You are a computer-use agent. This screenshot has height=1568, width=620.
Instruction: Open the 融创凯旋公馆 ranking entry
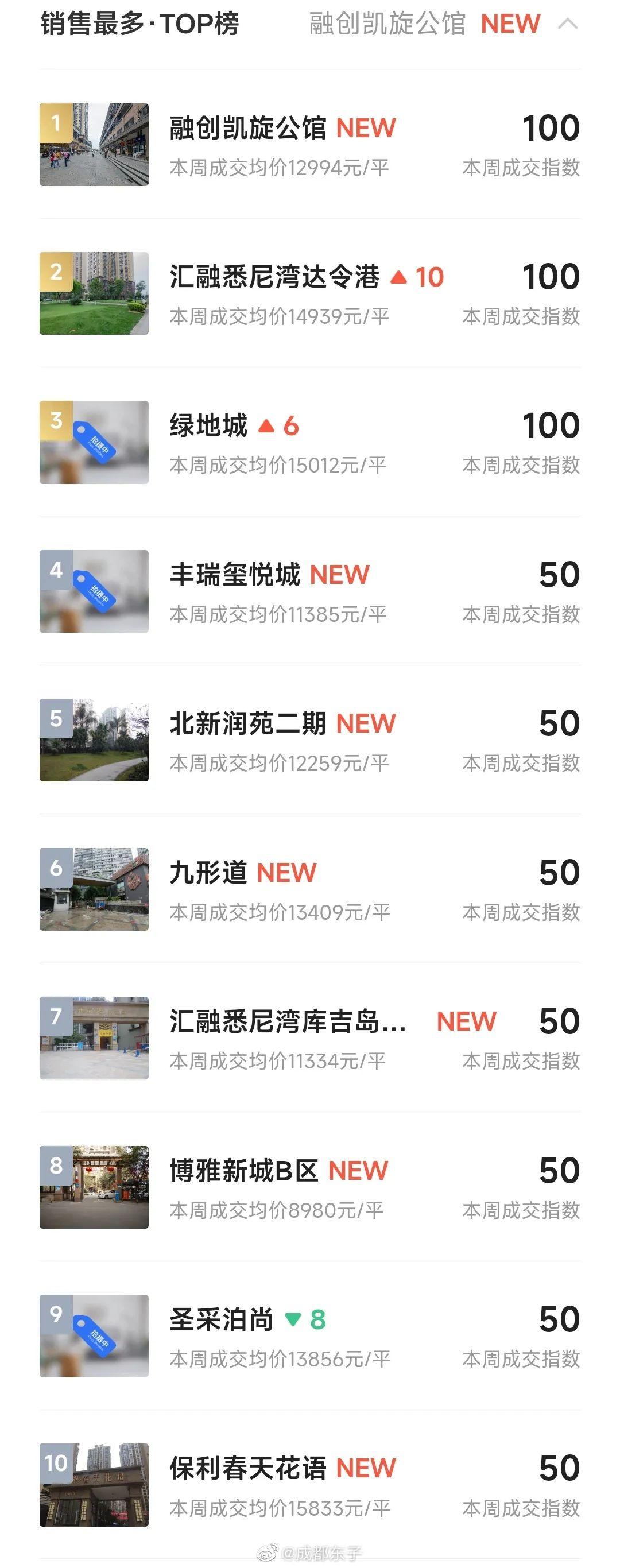(x=248, y=129)
